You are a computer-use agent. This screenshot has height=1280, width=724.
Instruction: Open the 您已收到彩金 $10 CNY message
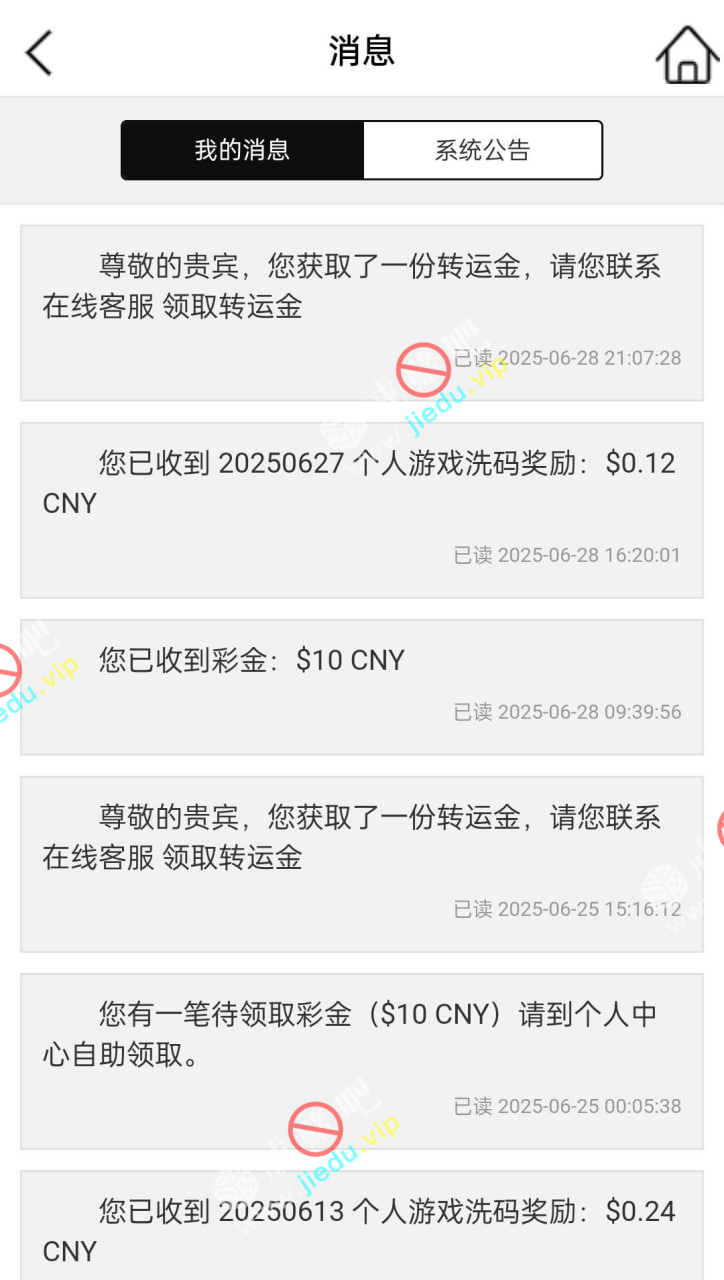361,686
